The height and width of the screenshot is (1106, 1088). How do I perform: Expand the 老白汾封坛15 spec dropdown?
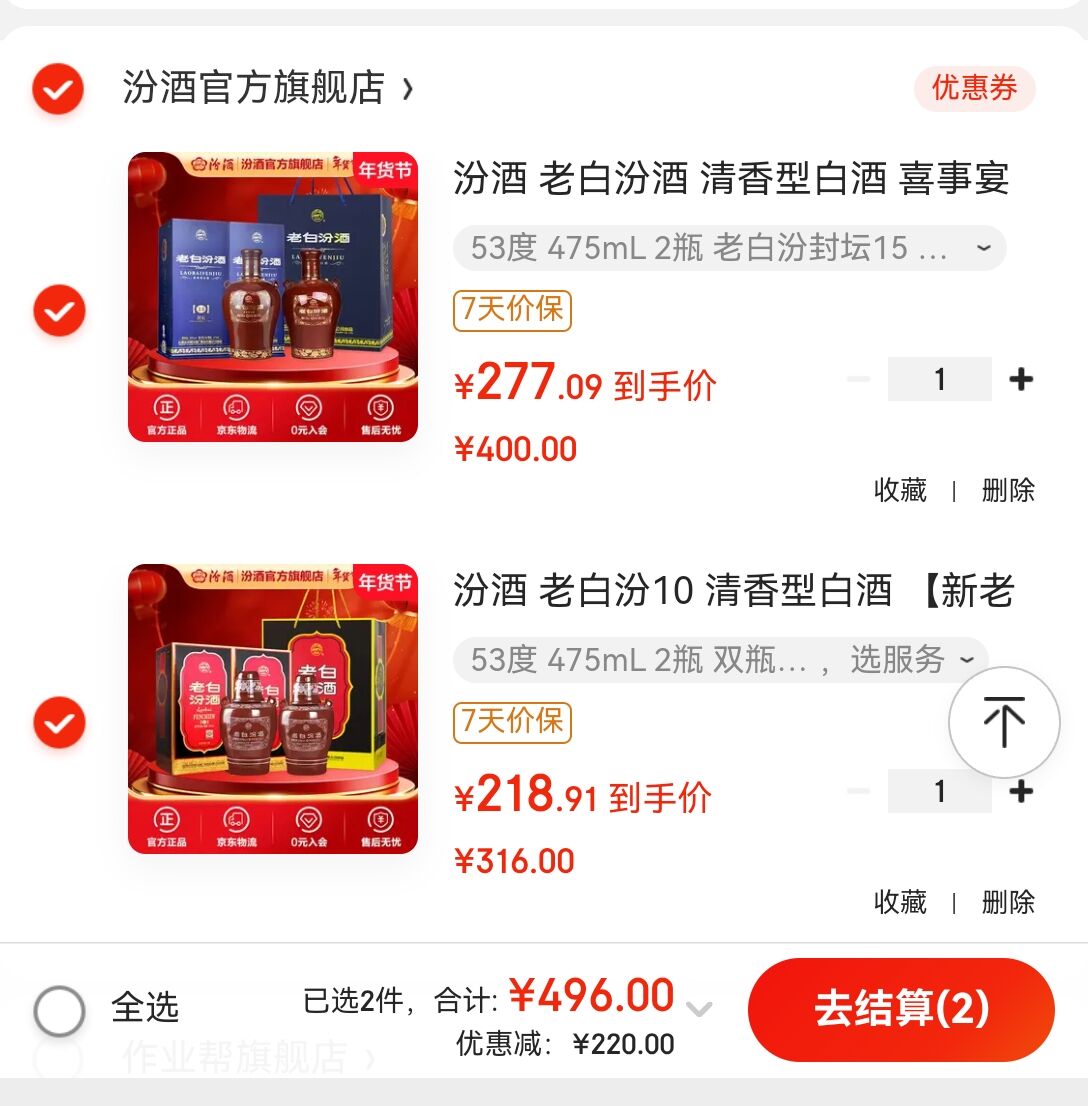coord(729,248)
